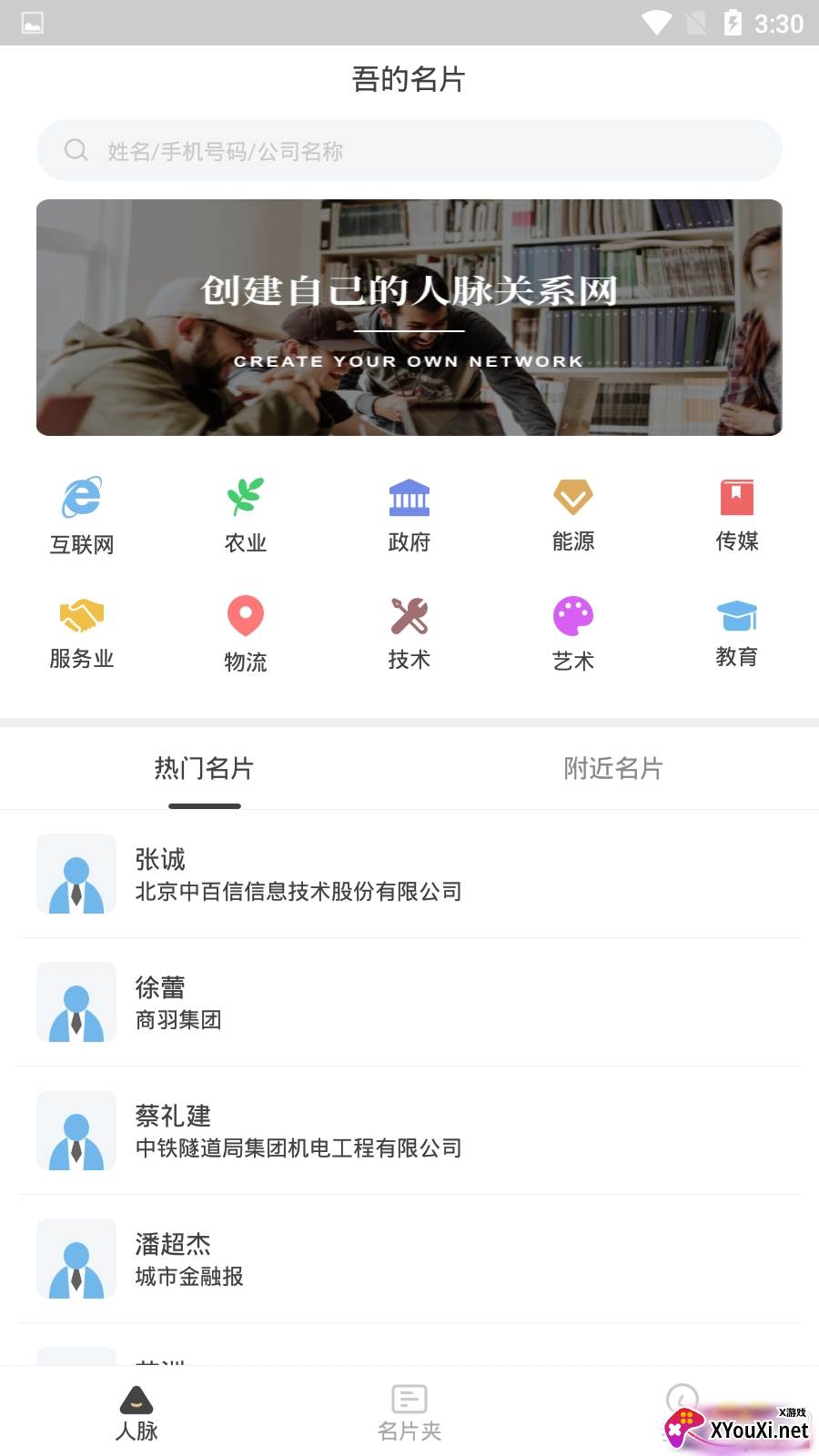
Task: Choose the 服务业 category
Action: 82,633
